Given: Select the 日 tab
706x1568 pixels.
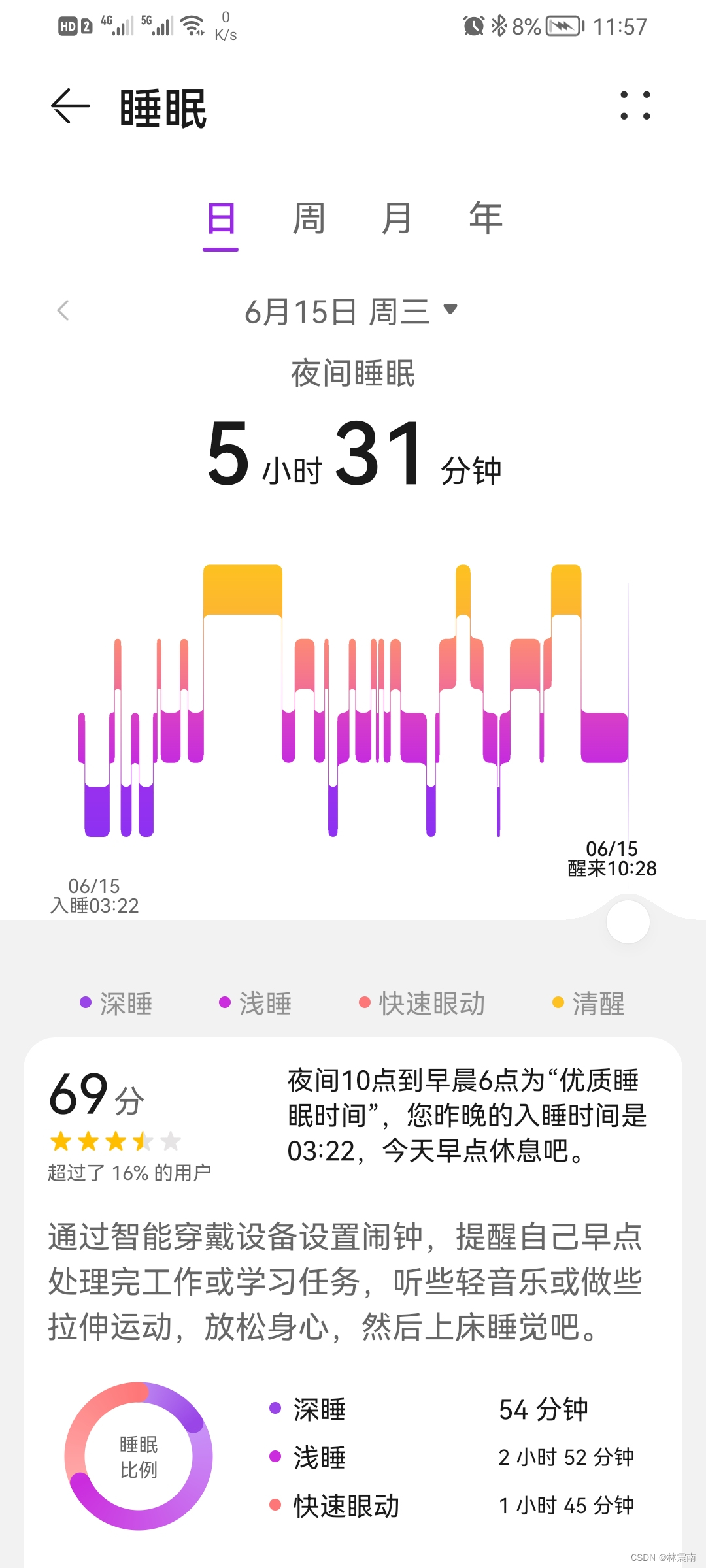Looking at the screenshot, I should (221, 218).
